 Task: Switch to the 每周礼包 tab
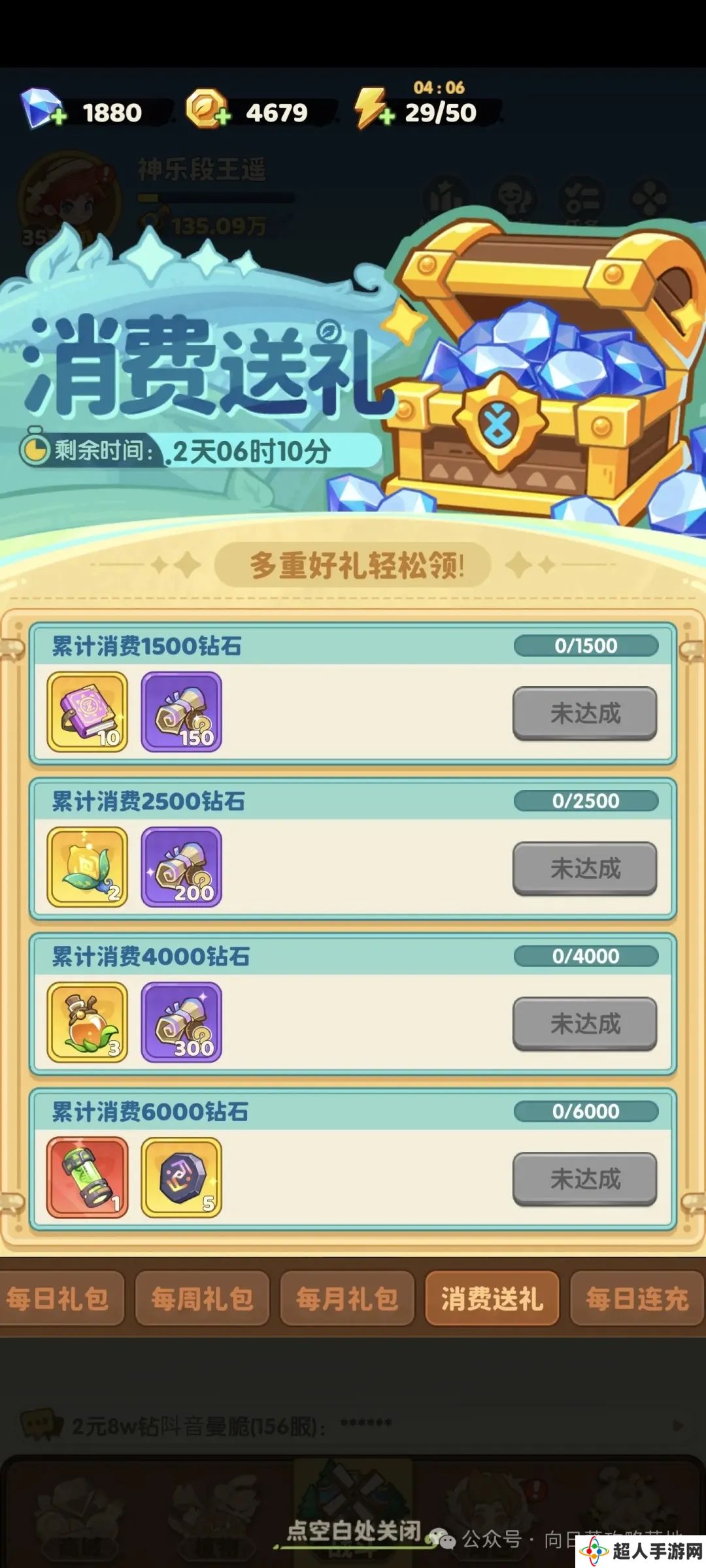point(203,1298)
